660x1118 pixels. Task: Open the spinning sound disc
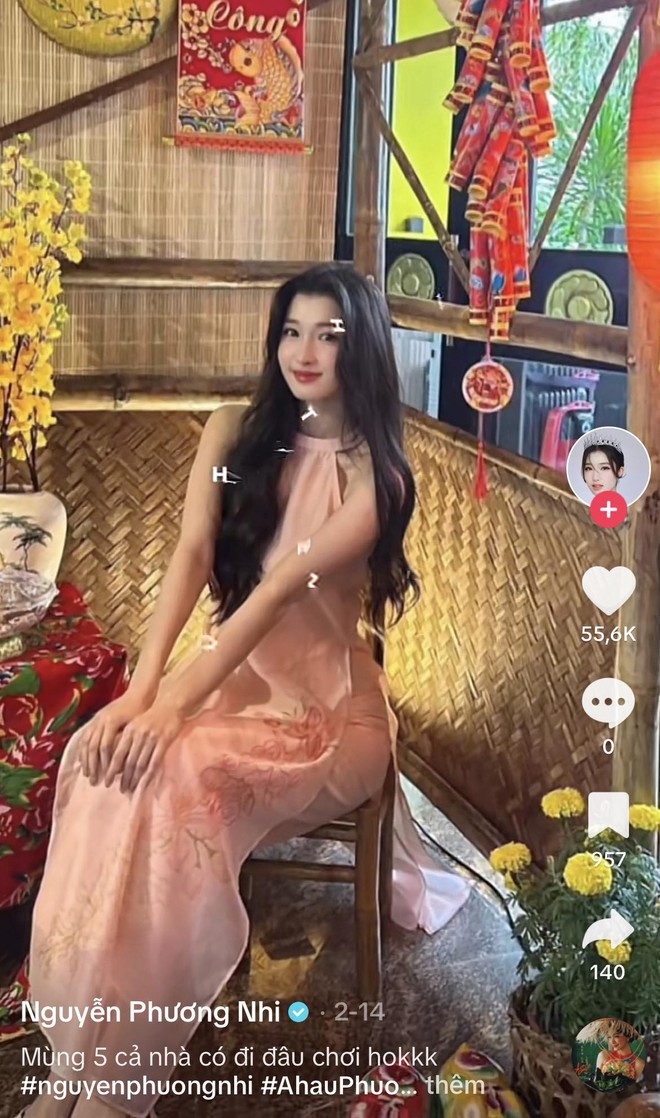point(609,1055)
